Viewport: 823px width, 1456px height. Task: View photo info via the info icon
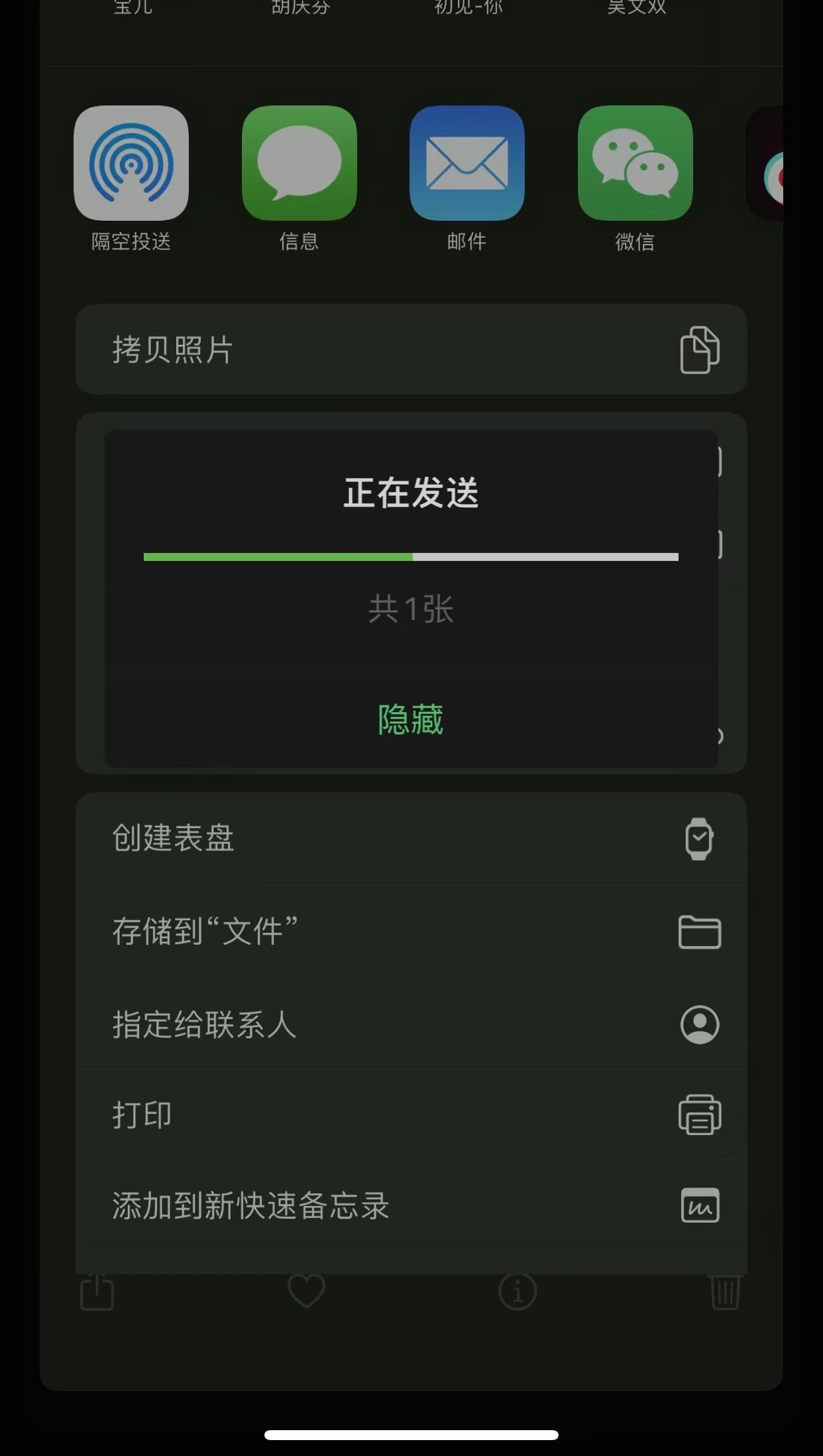tap(518, 1292)
